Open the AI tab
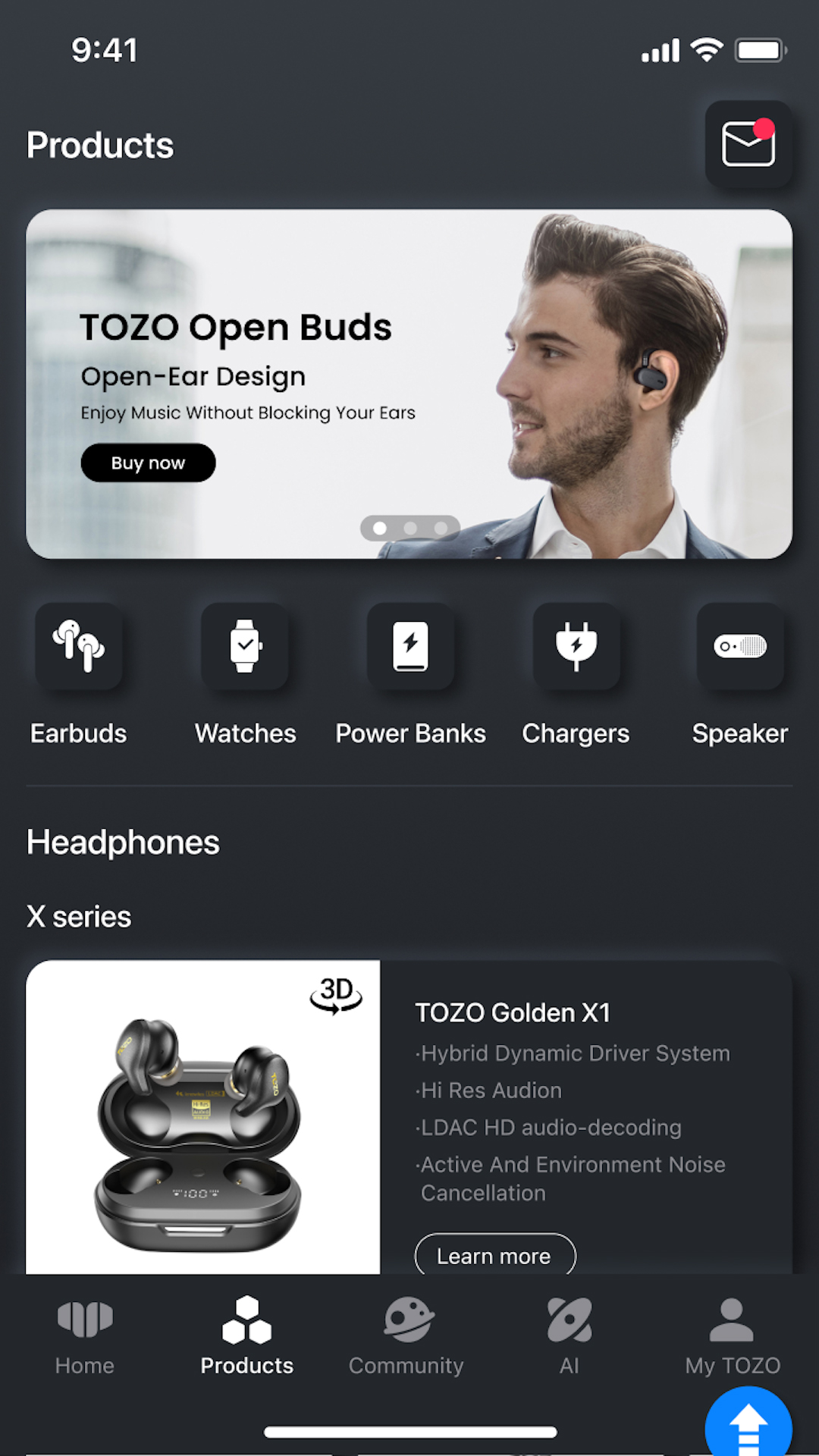819x1456 pixels. [x=569, y=1335]
